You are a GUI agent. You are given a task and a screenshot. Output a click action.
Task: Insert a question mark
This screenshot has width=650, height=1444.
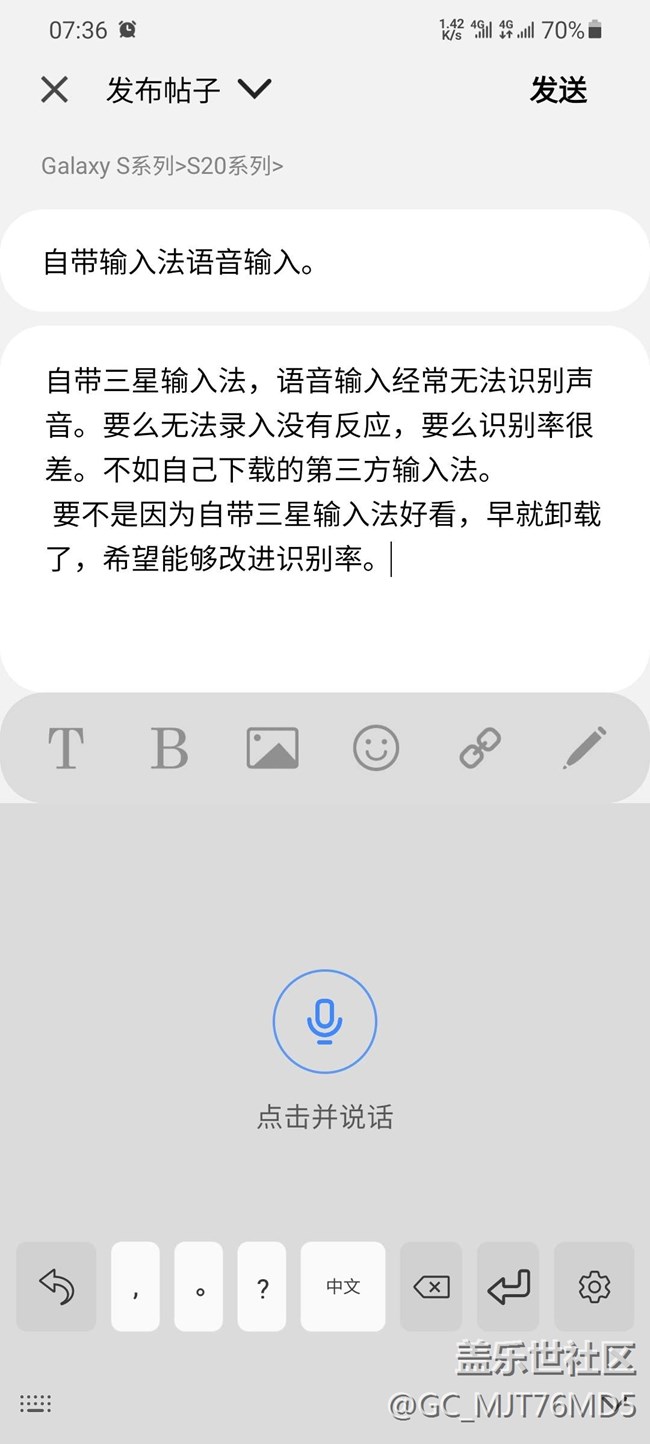click(x=262, y=1286)
